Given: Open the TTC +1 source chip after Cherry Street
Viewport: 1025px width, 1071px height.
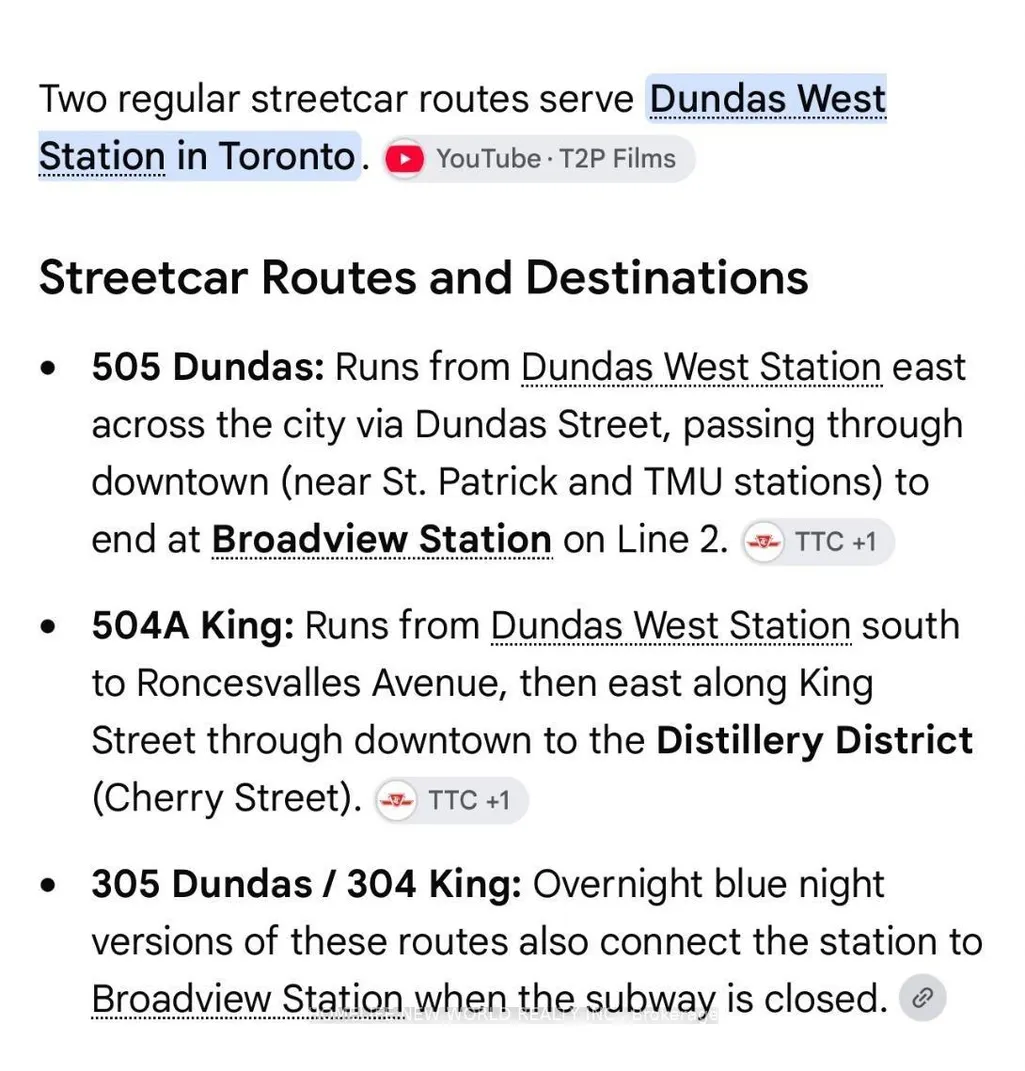Looking at the screenshot, I should (x=451, y=801).
